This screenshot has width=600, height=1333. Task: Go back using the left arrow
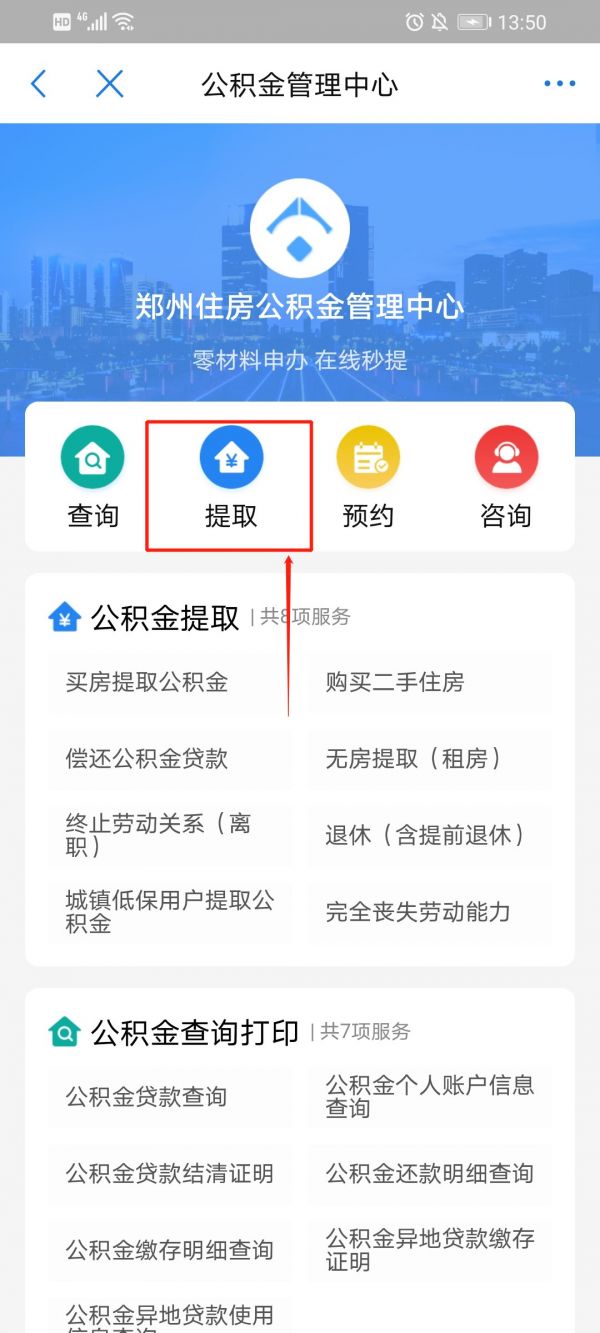(x=39, y=84)
